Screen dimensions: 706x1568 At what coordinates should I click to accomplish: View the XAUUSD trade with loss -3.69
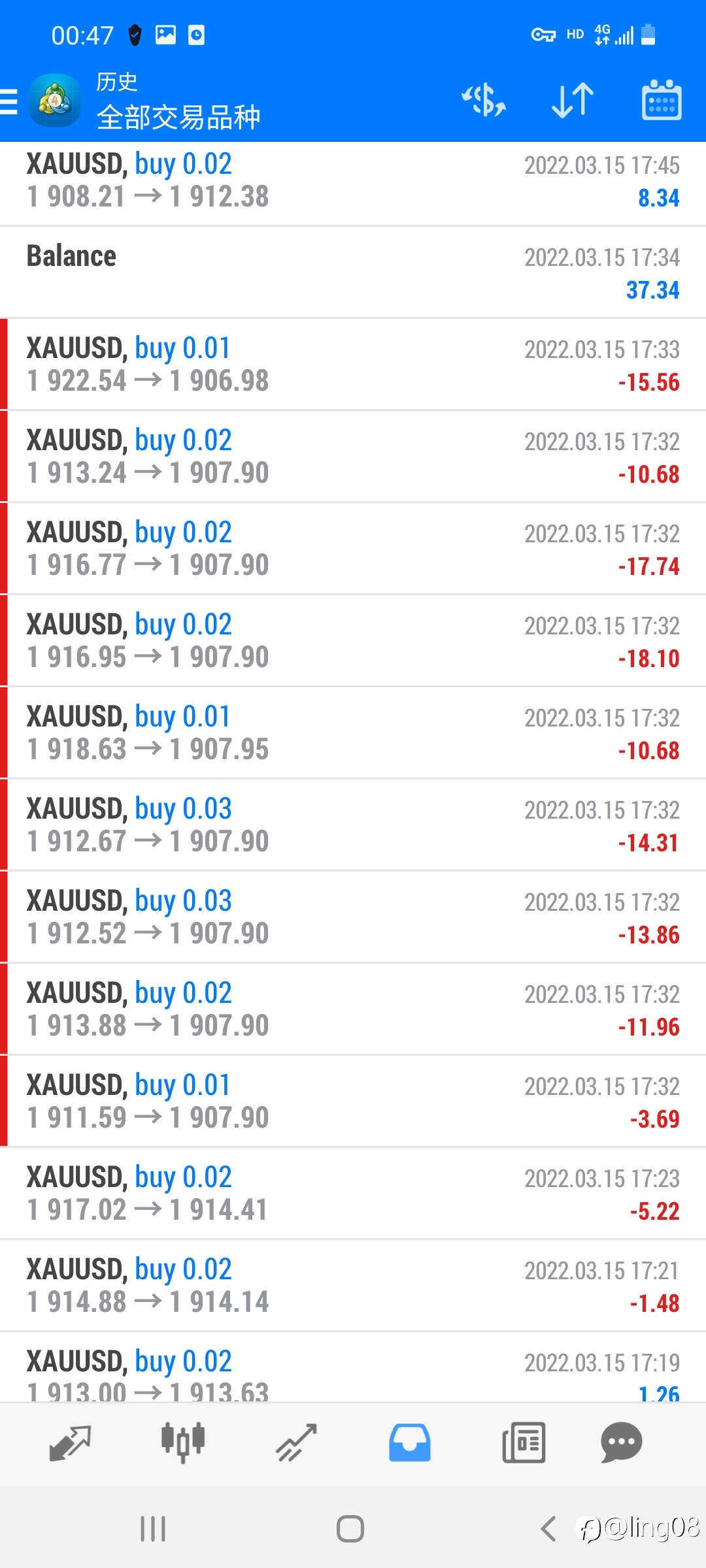(353, 1102)
